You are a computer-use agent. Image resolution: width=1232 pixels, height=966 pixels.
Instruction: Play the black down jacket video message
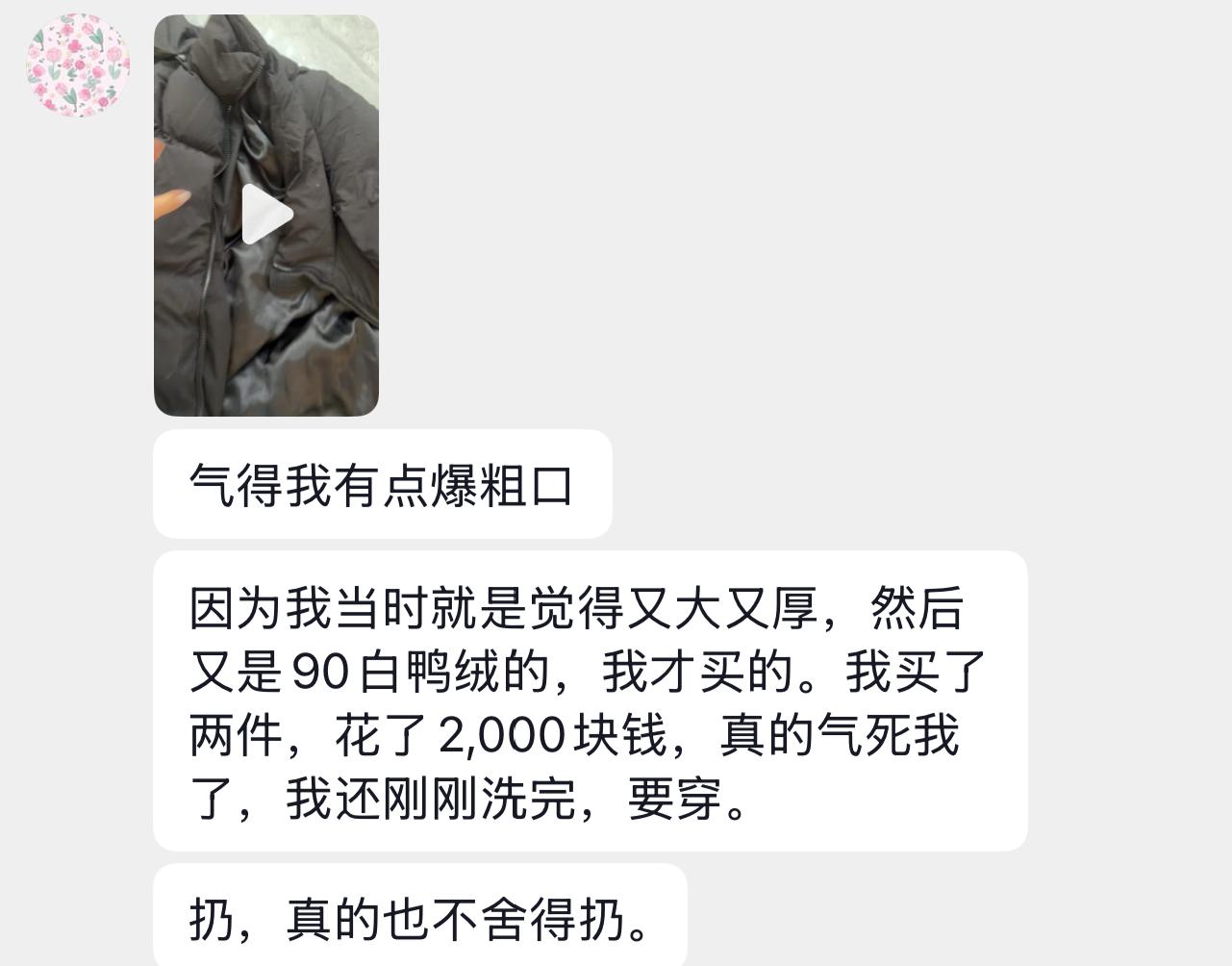[266, 215]
